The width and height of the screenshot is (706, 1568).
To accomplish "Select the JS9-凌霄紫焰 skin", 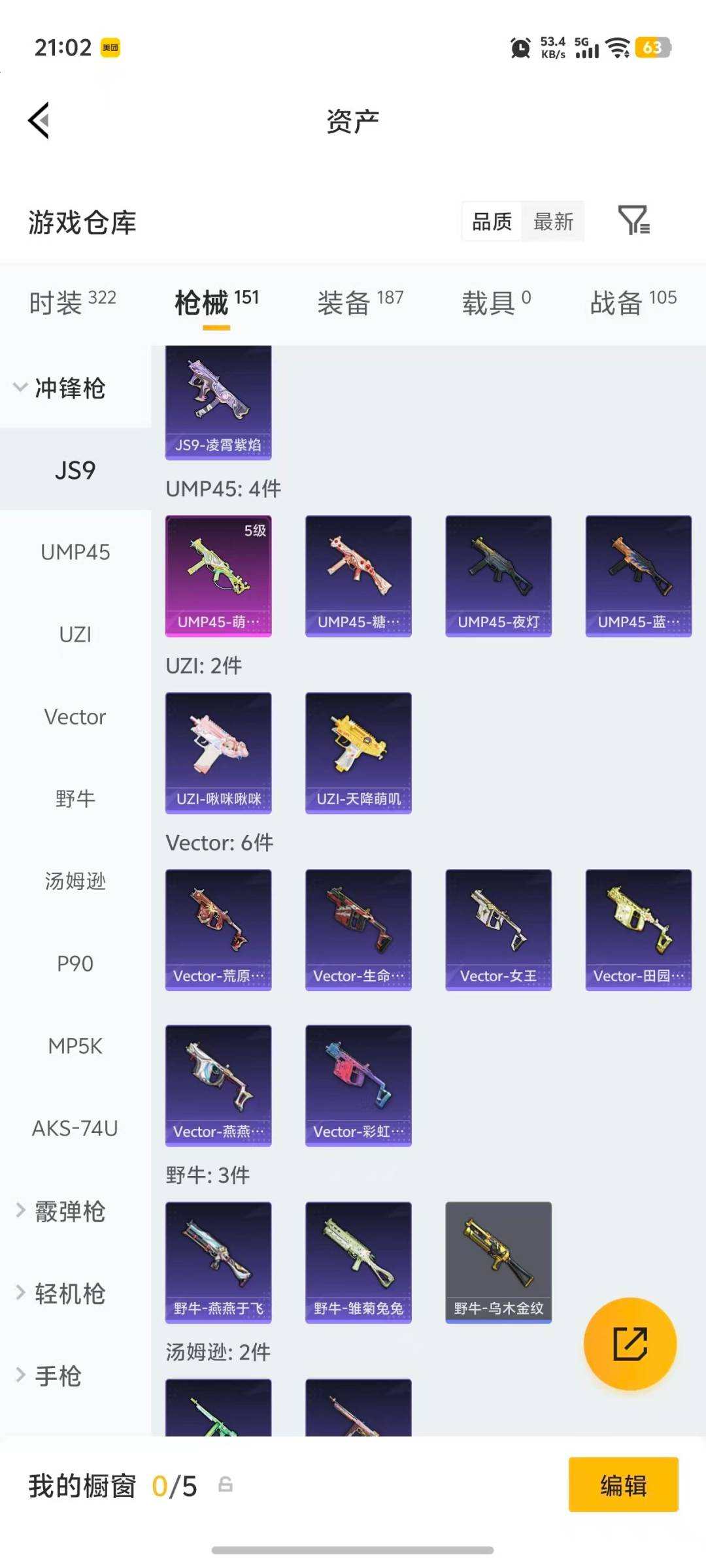I will point(218,399).
